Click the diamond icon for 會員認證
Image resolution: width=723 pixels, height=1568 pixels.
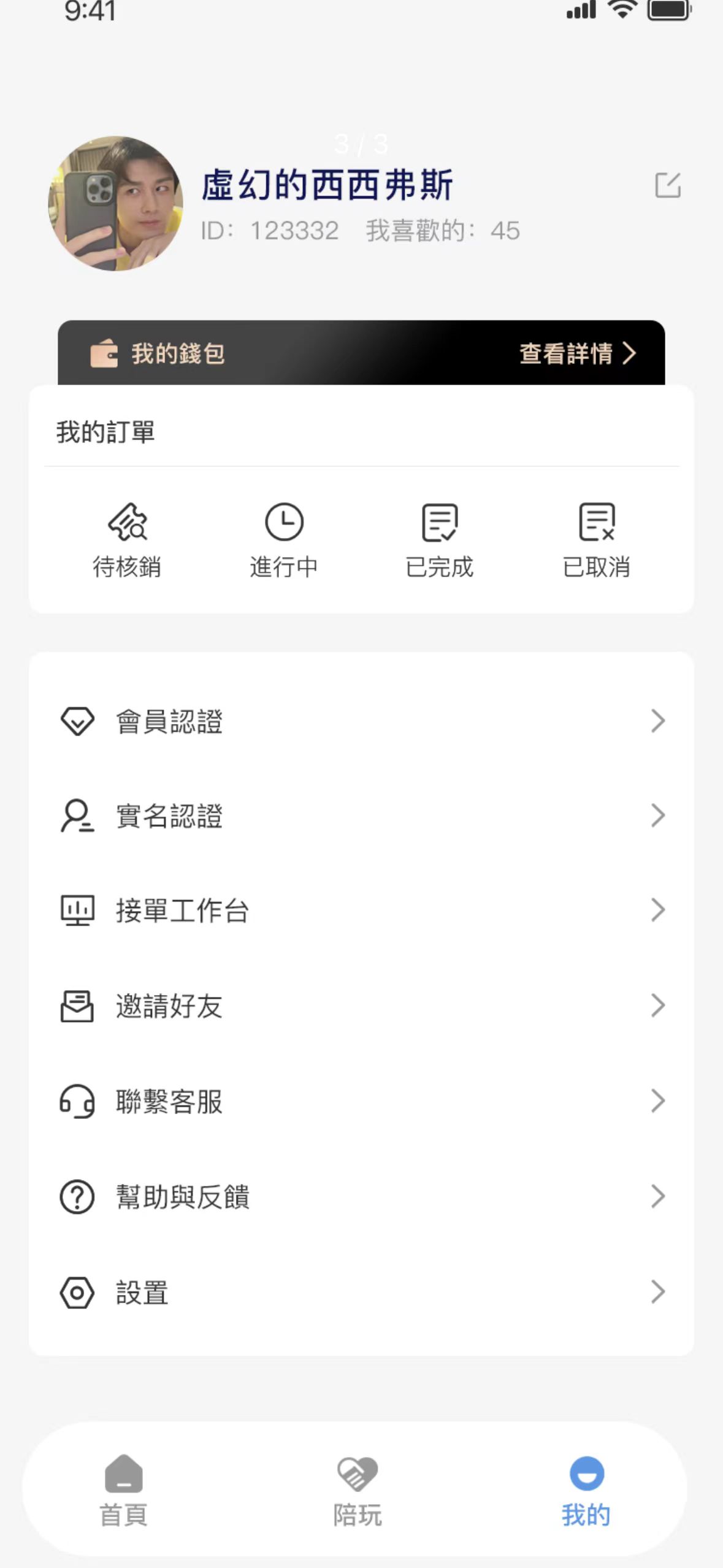[77, 723]
